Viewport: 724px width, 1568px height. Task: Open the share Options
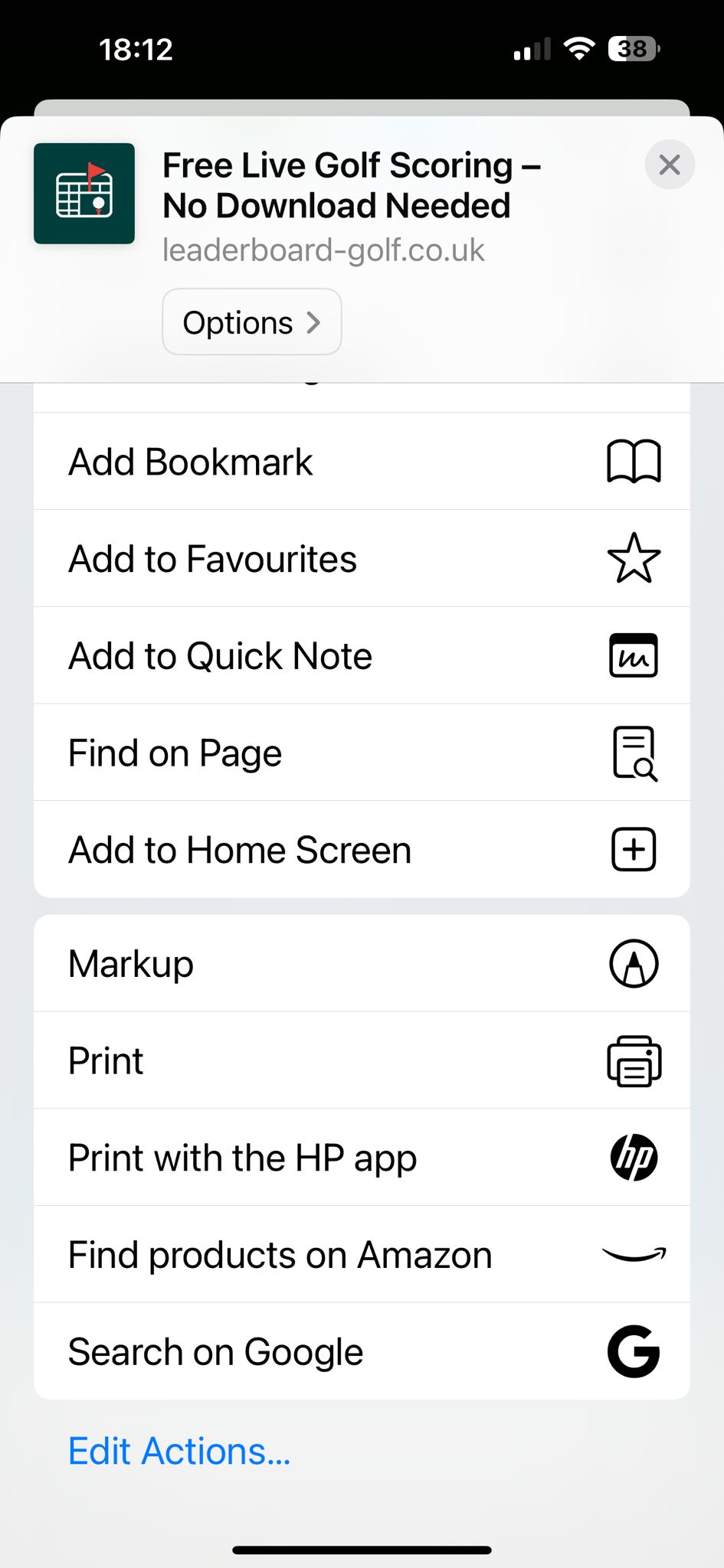point(251,322)
